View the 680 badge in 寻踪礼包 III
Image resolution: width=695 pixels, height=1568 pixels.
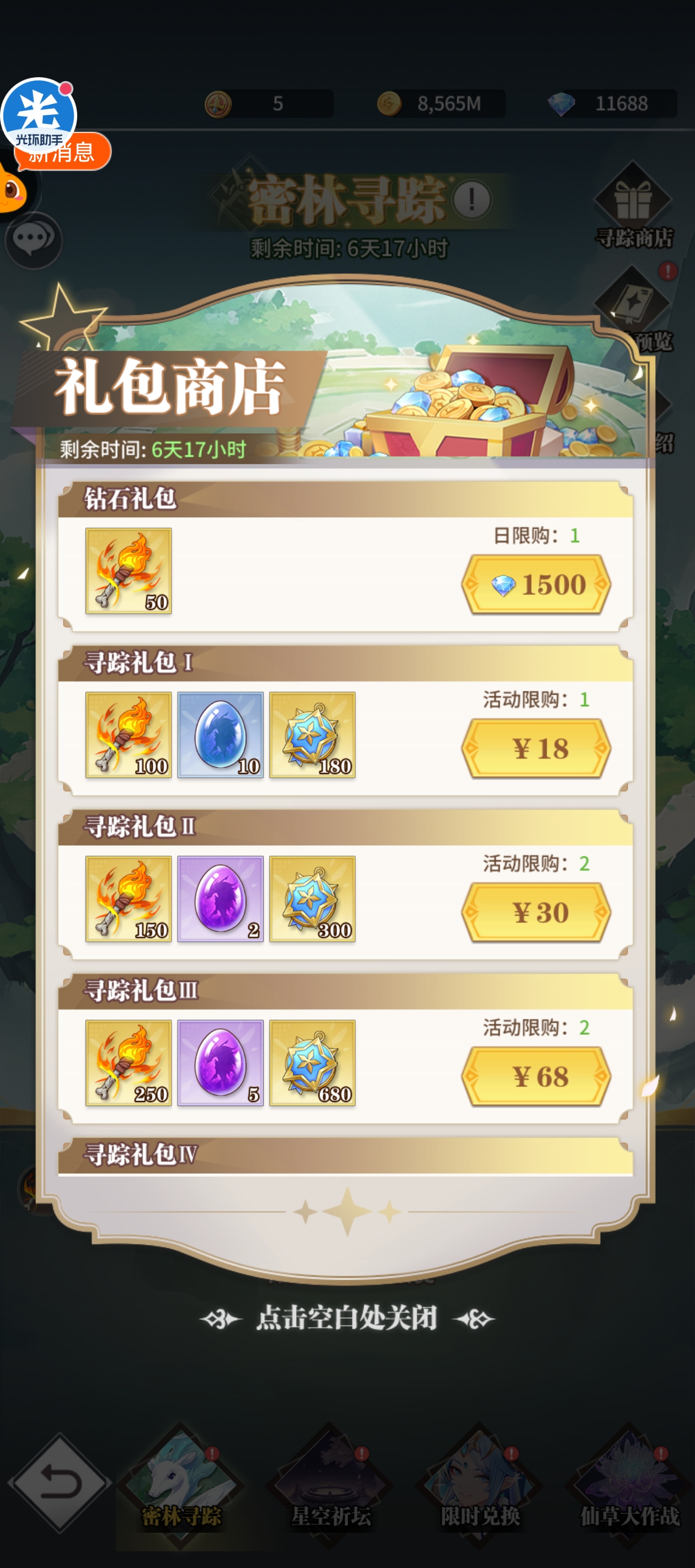coord(313,1063)
